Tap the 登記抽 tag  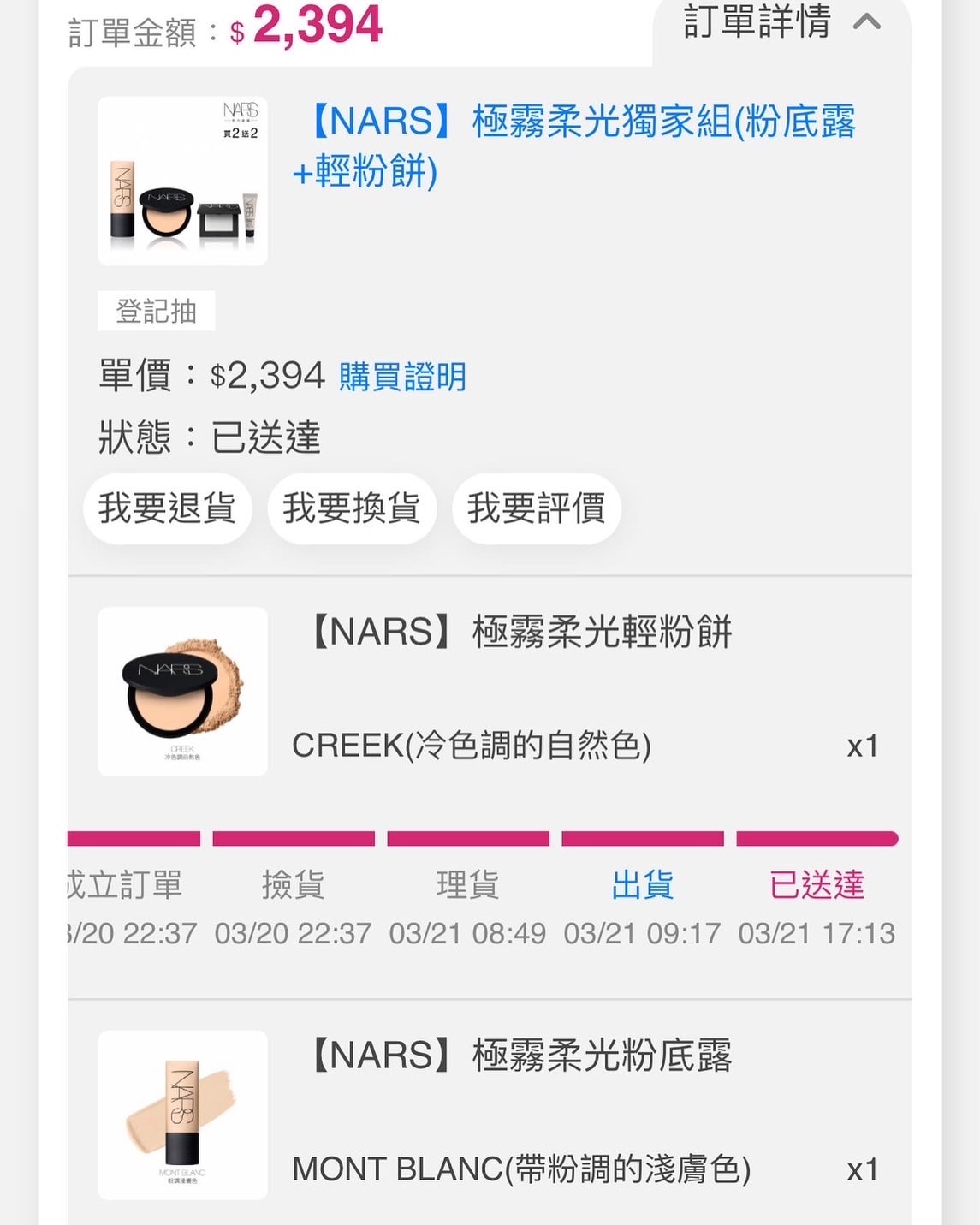(x=156, y=311)
